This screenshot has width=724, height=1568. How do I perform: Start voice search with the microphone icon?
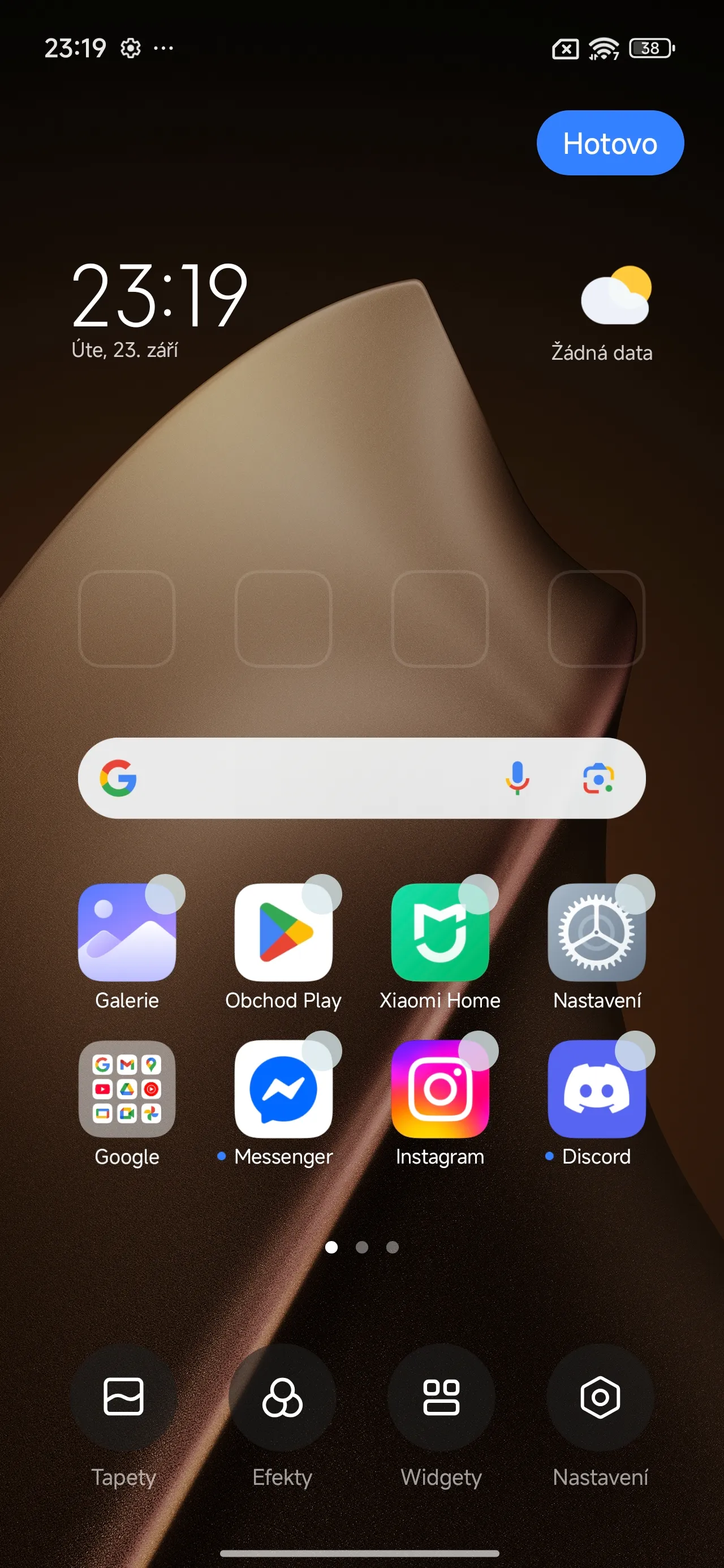click(x=517, y=778)
